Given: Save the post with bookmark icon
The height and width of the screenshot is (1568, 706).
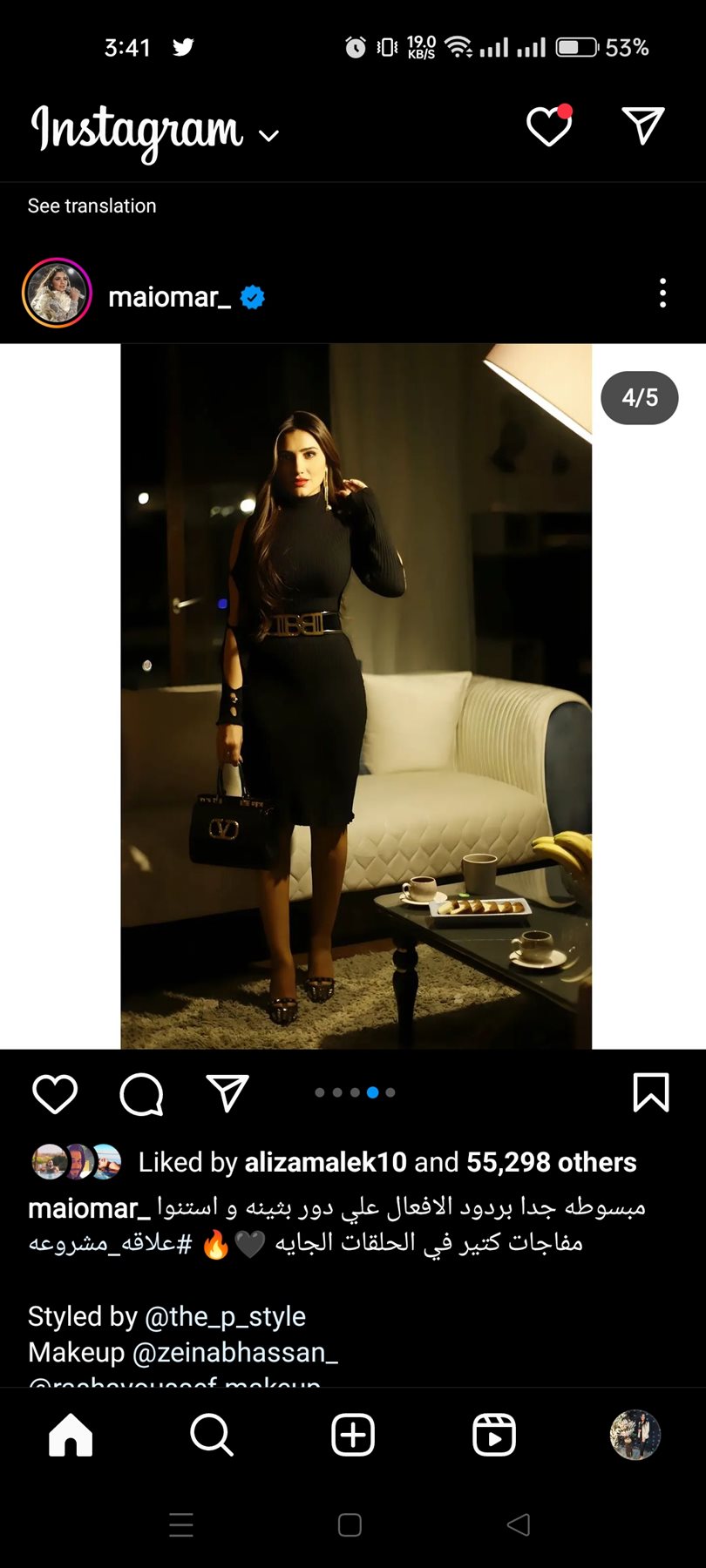Looking at the screenshot, I should pos(650,1092).
